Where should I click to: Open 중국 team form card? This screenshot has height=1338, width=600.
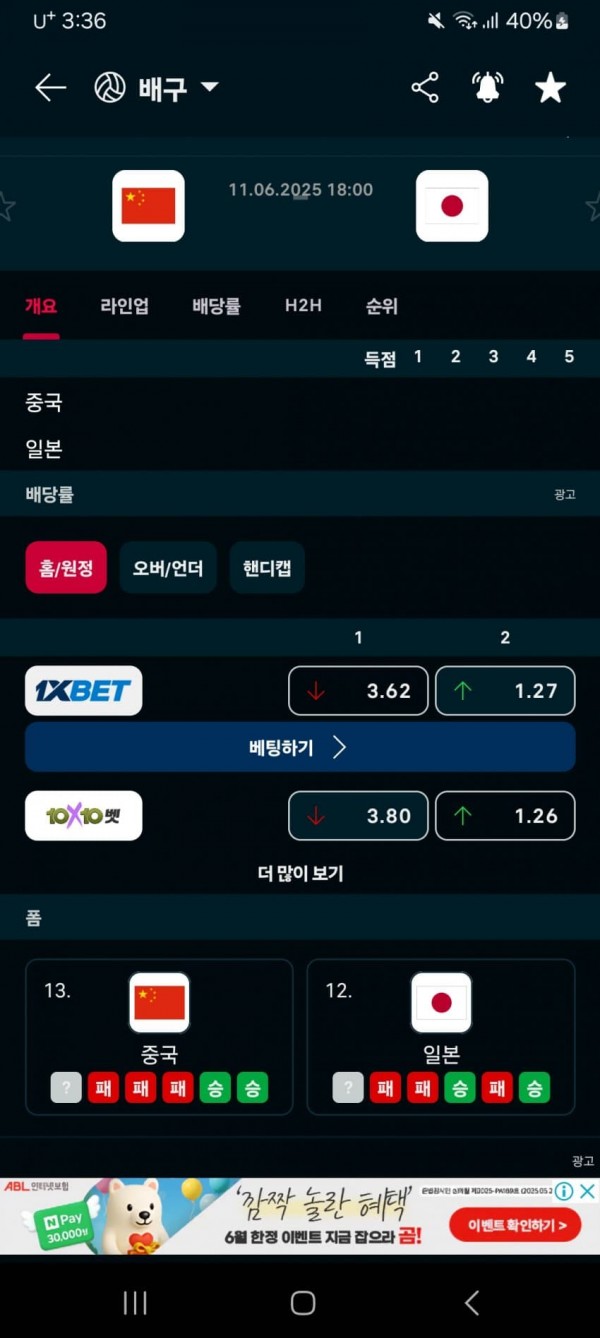(159, 1037)
